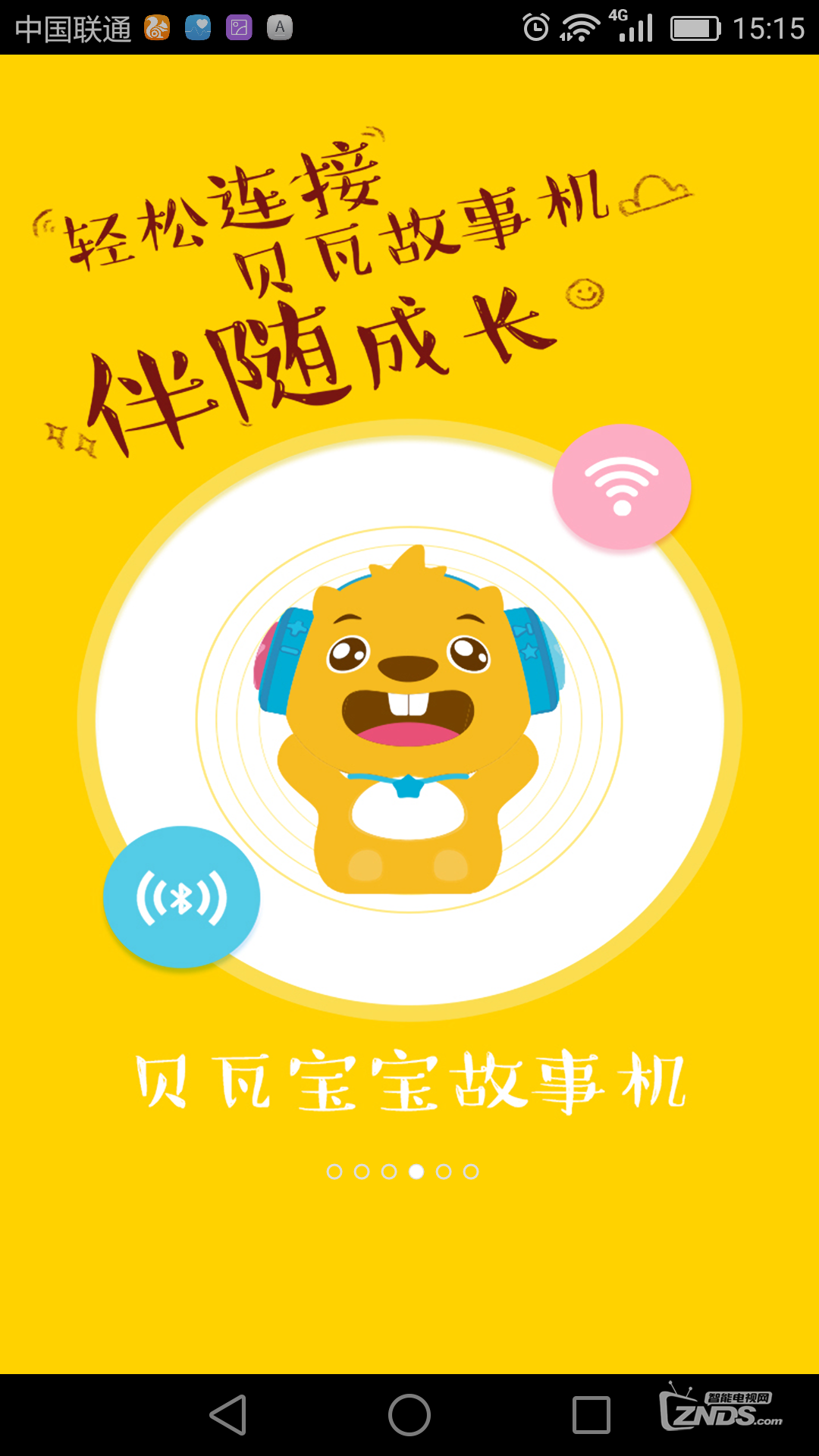
Task: Open recent apps with the square button
Action: point(591,1415)
